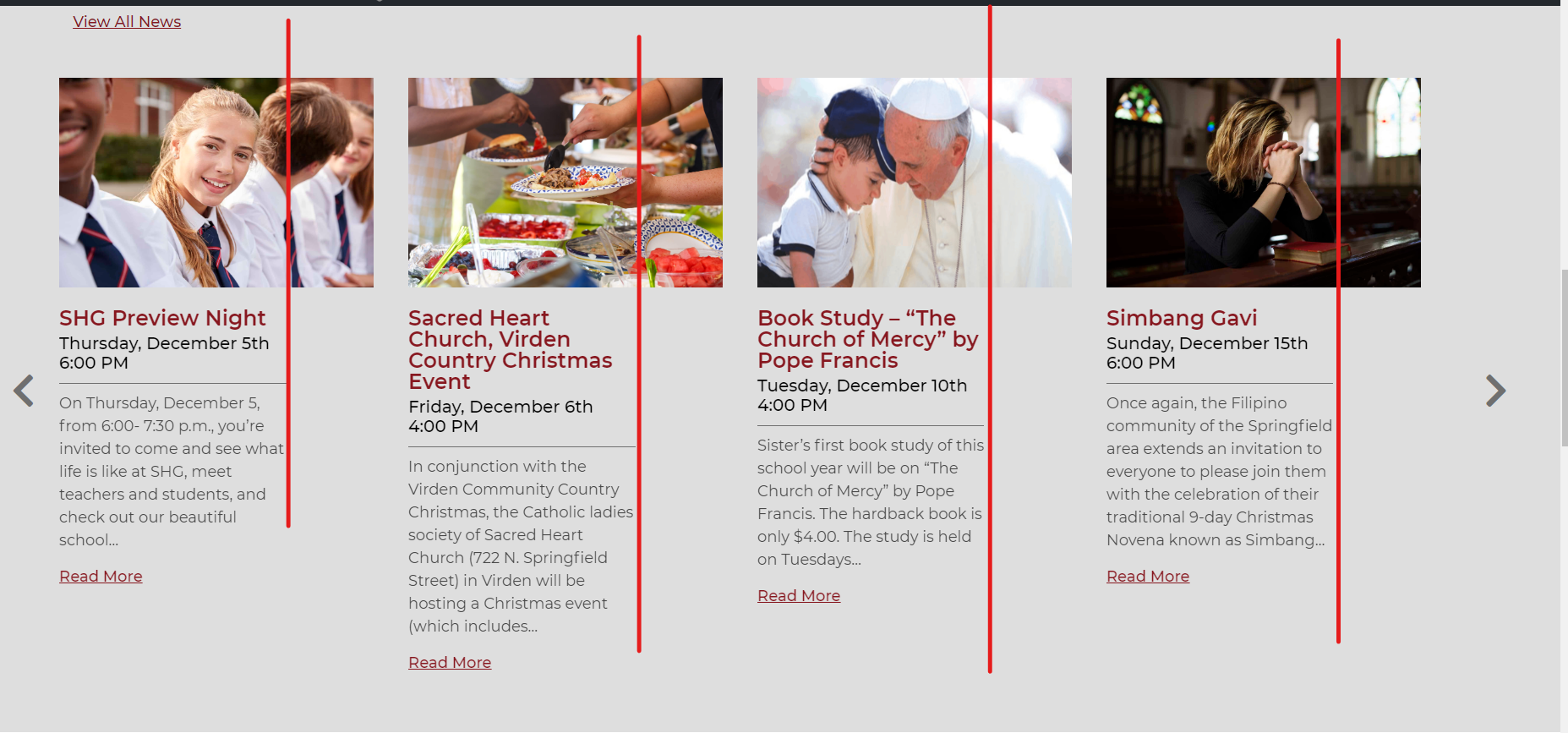This screenshot has width=1568, height=733.
Task: Read more about SHG Preview Night
Action: [101, 577]
